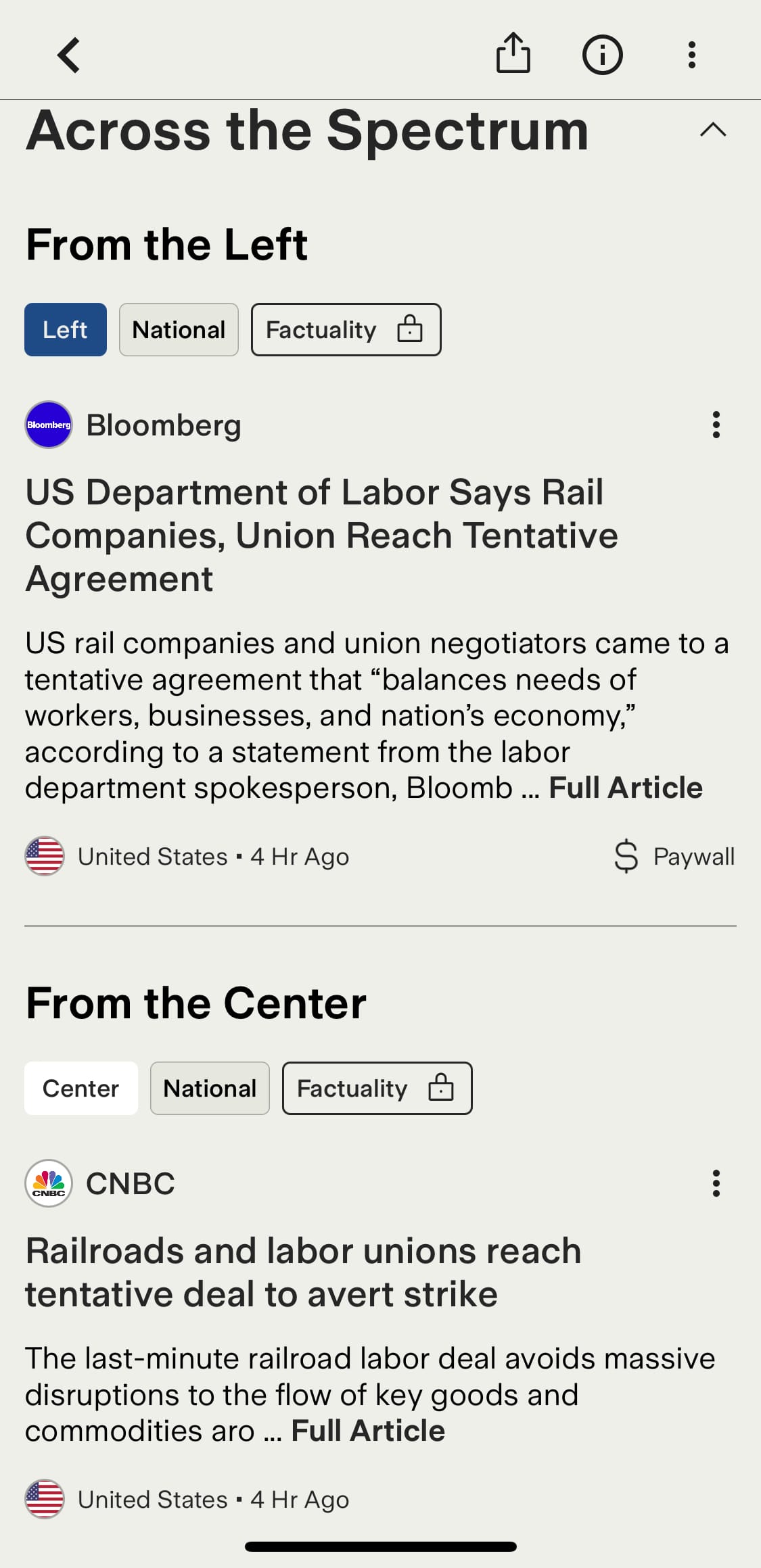This screenshot has height=1568, width=761.
Task: Tap the US flag icon on the Bloomberg story
Action: [x=44, y=856]
